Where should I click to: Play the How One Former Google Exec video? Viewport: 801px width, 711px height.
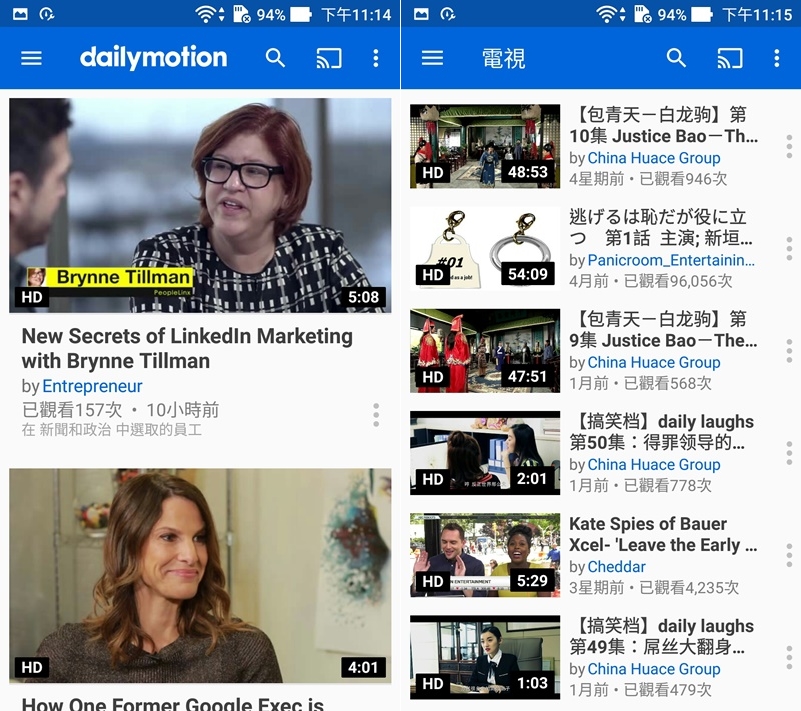pos(200,575)
